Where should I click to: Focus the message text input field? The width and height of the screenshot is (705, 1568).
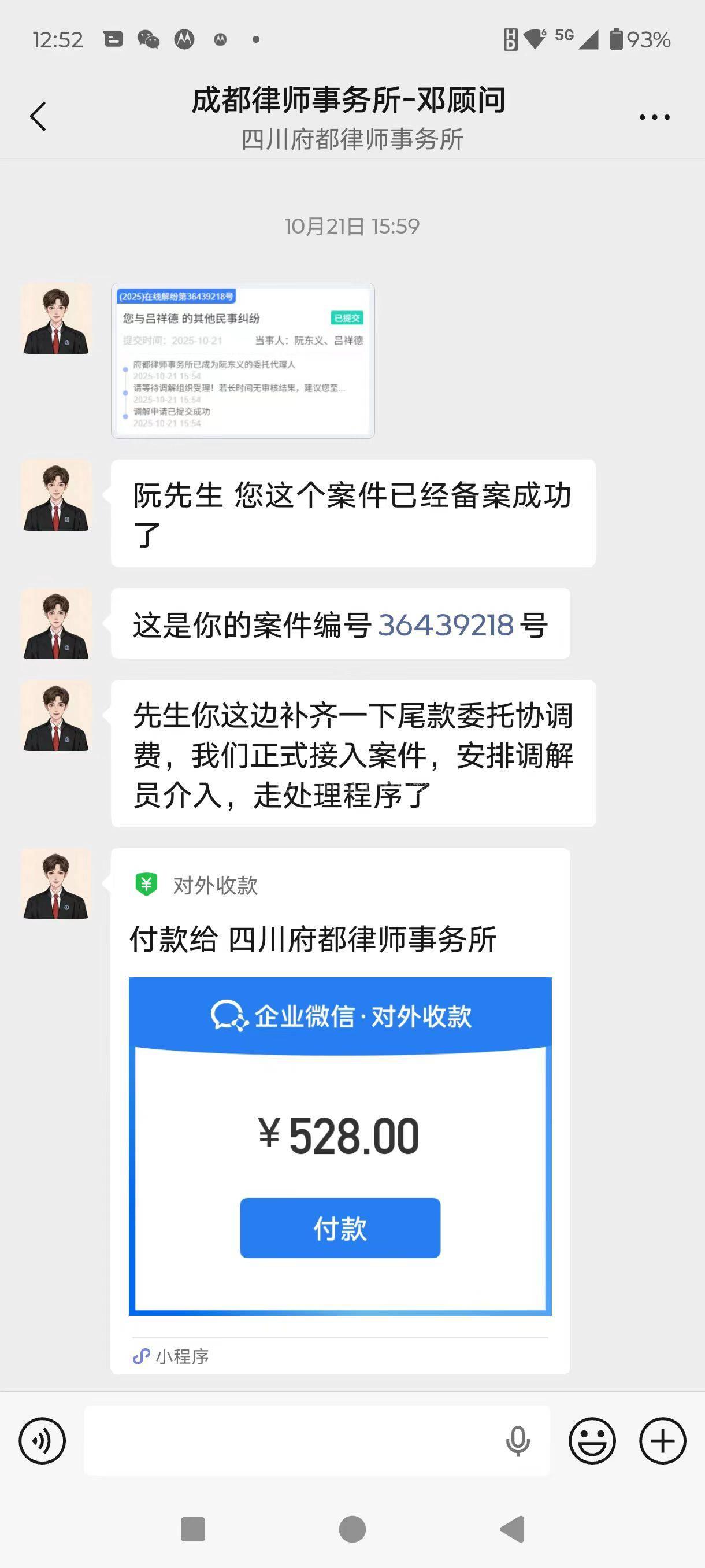(292, 1441)
